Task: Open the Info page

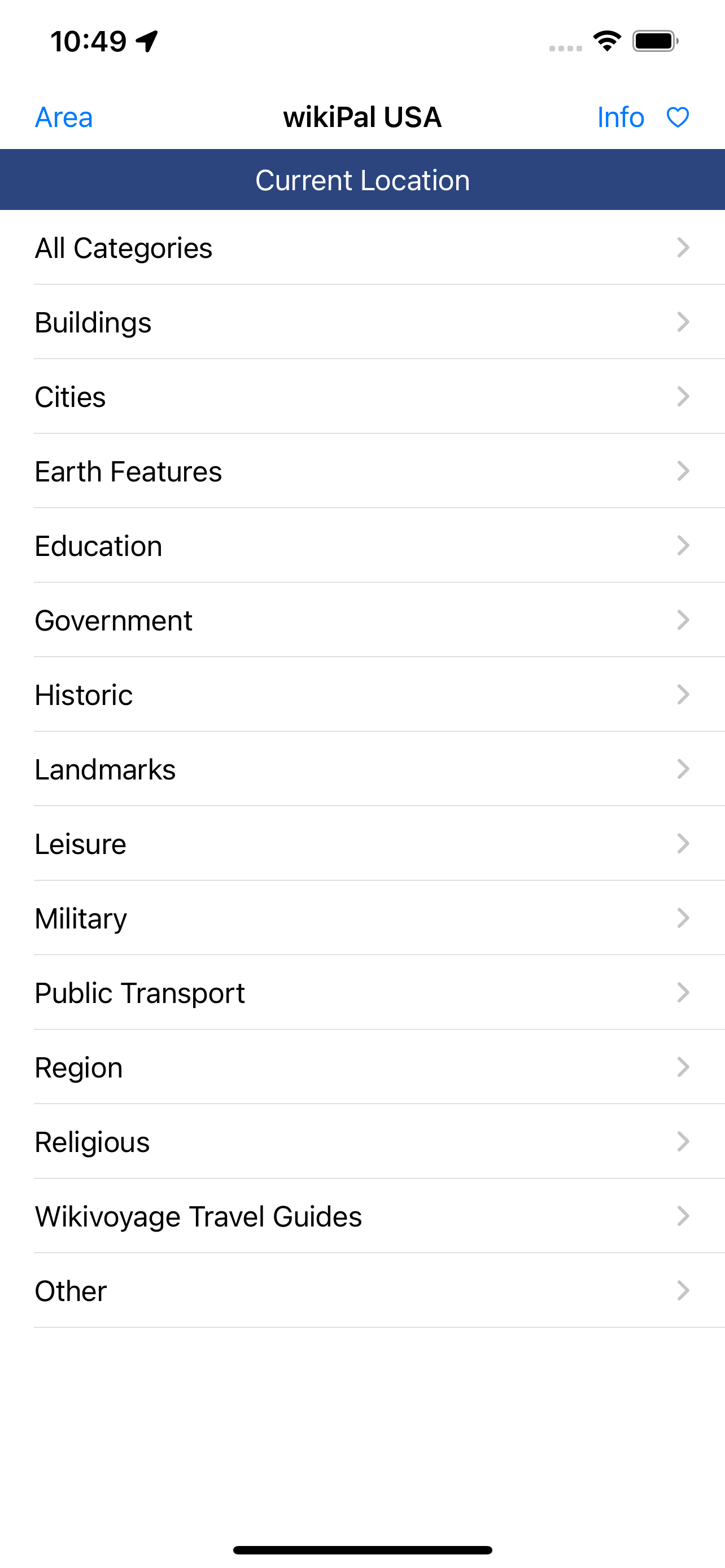Action: tap(621, 117)
